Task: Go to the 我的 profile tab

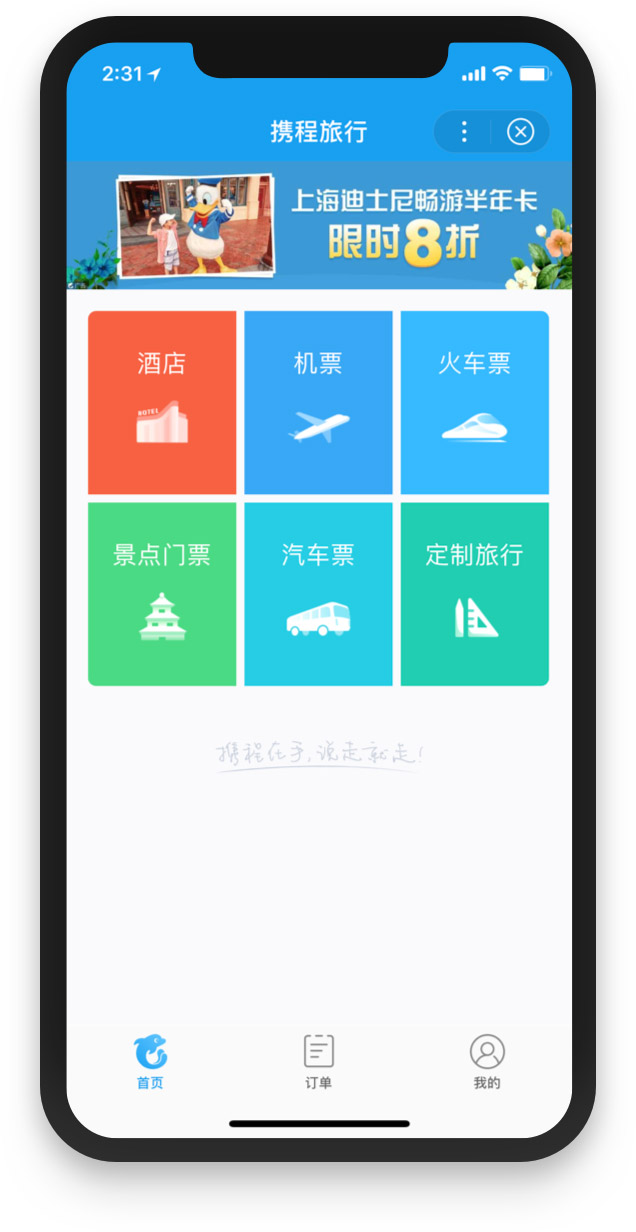Action: [x=487, y=1062]
